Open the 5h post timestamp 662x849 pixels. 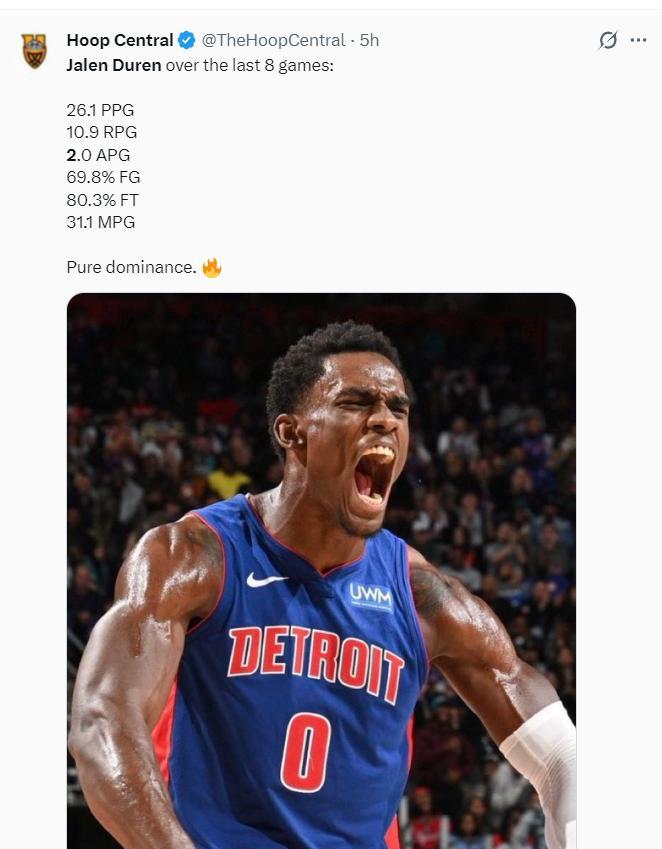tap(370, 40)
